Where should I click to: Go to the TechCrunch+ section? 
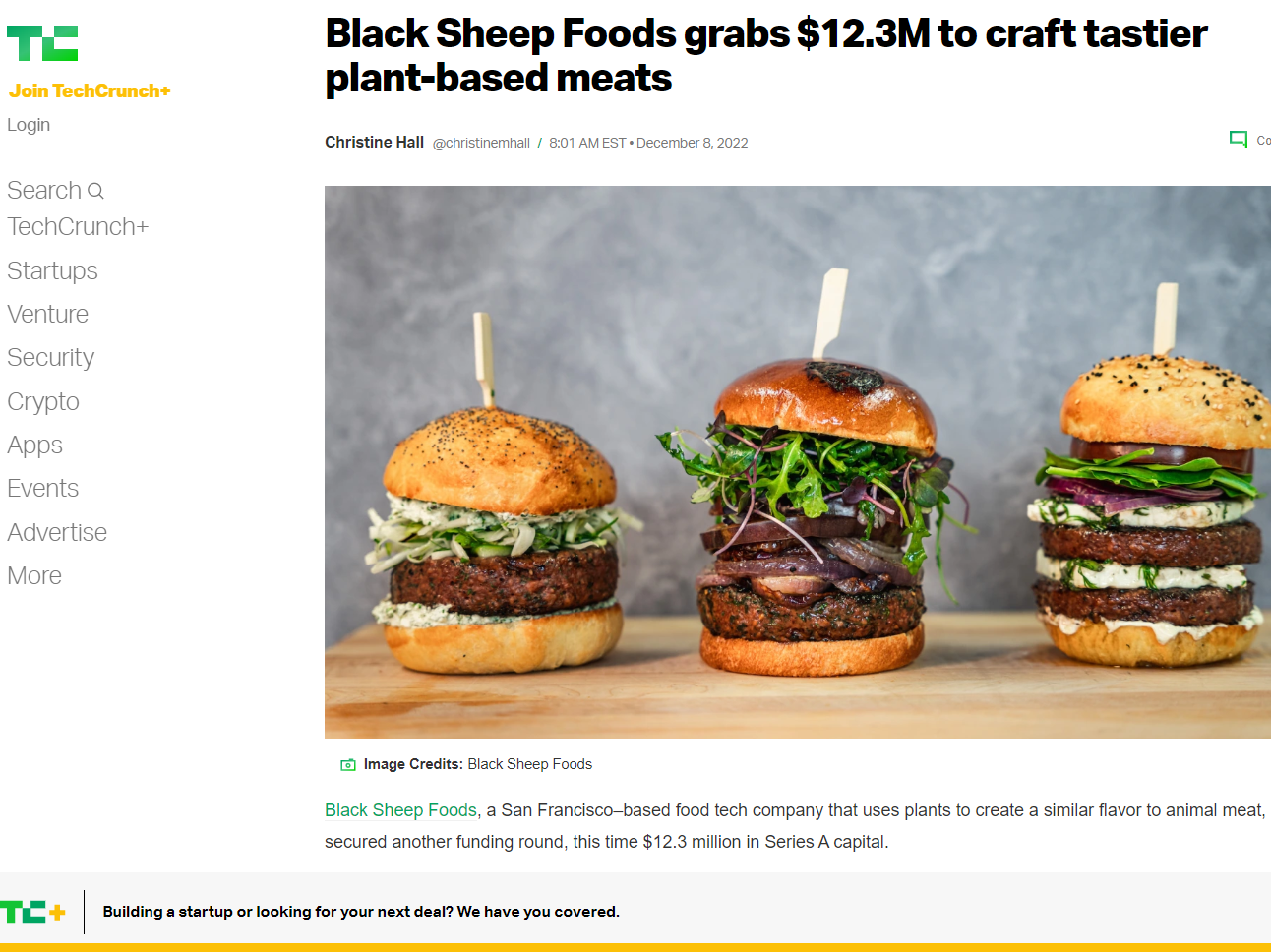[x=78, y=227]
